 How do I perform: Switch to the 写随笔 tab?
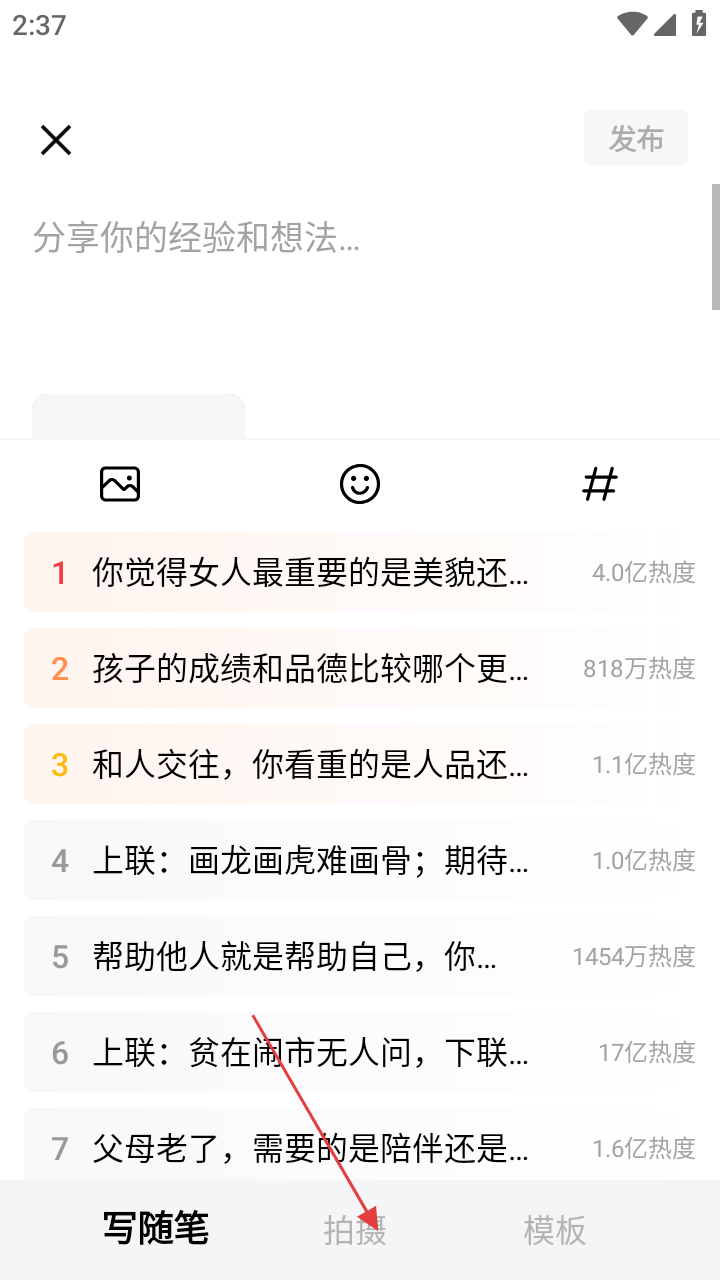coord(156,1229)
